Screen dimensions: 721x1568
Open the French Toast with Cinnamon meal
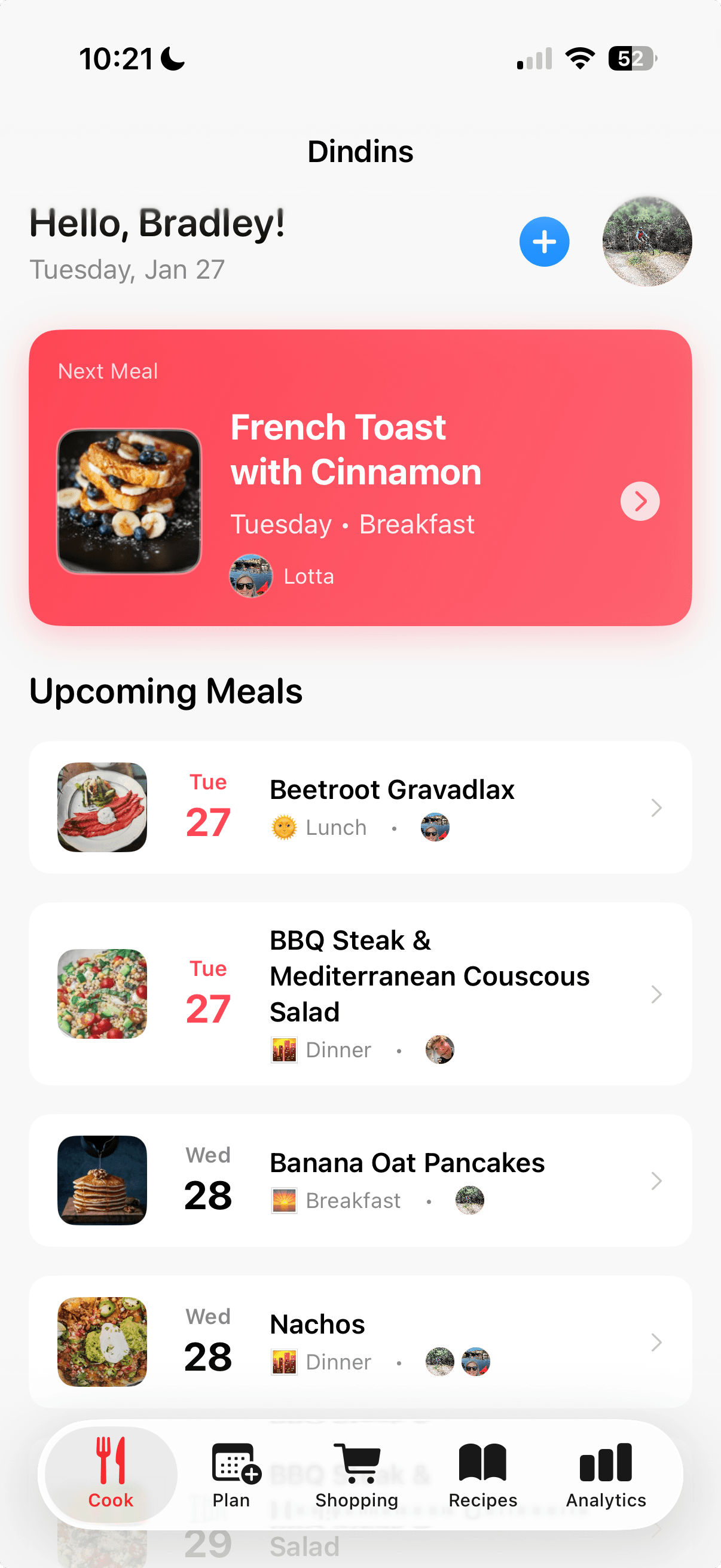(x=356, y=449)
